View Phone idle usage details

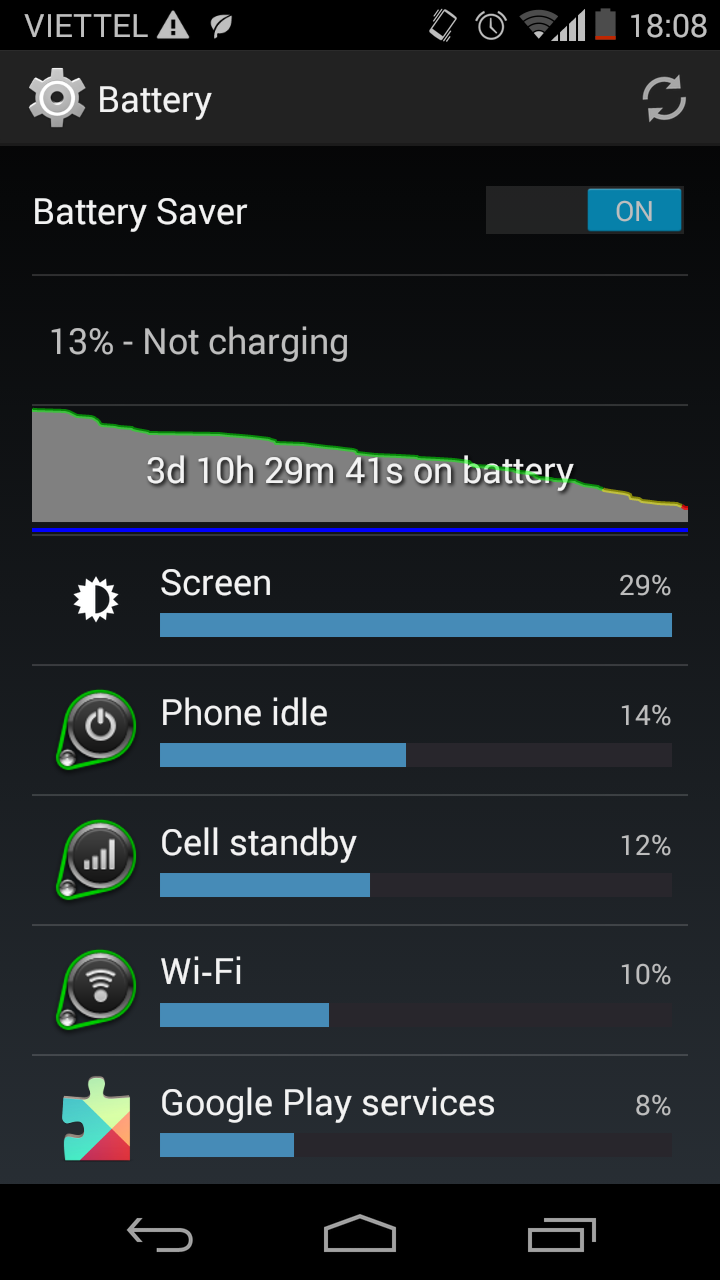(360, 730)
